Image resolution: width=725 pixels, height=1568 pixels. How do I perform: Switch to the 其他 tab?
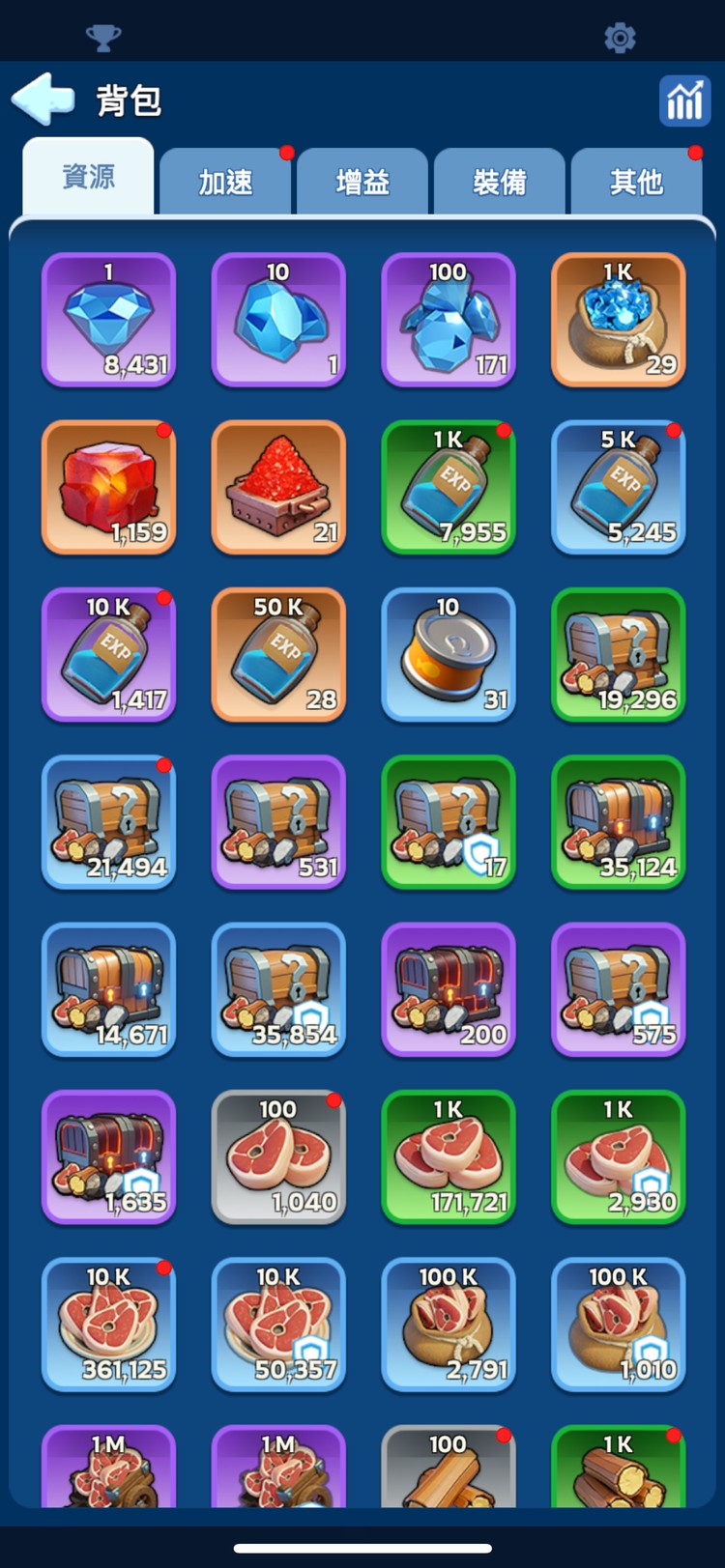pos(636,181)
